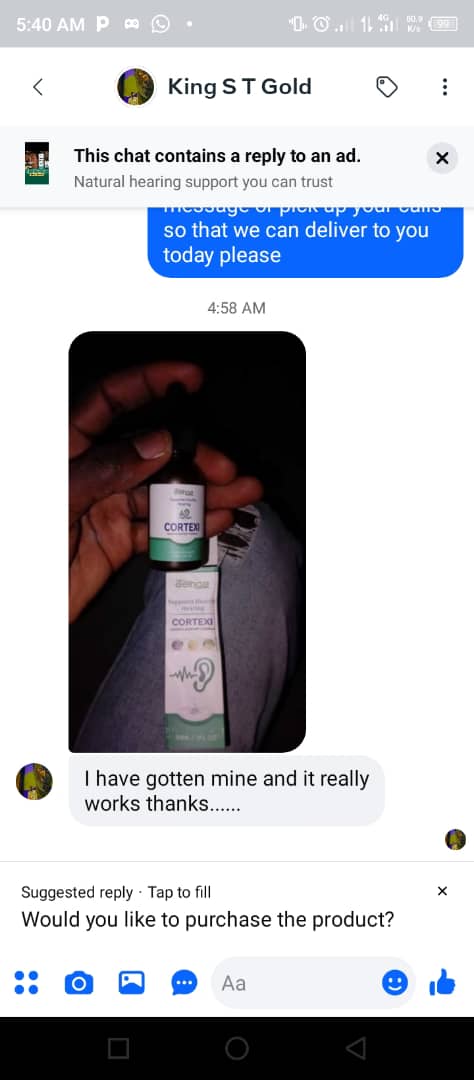474x1080 pixels.
Task: Close the suggested reply panel
Action: [x=442, y=891]
